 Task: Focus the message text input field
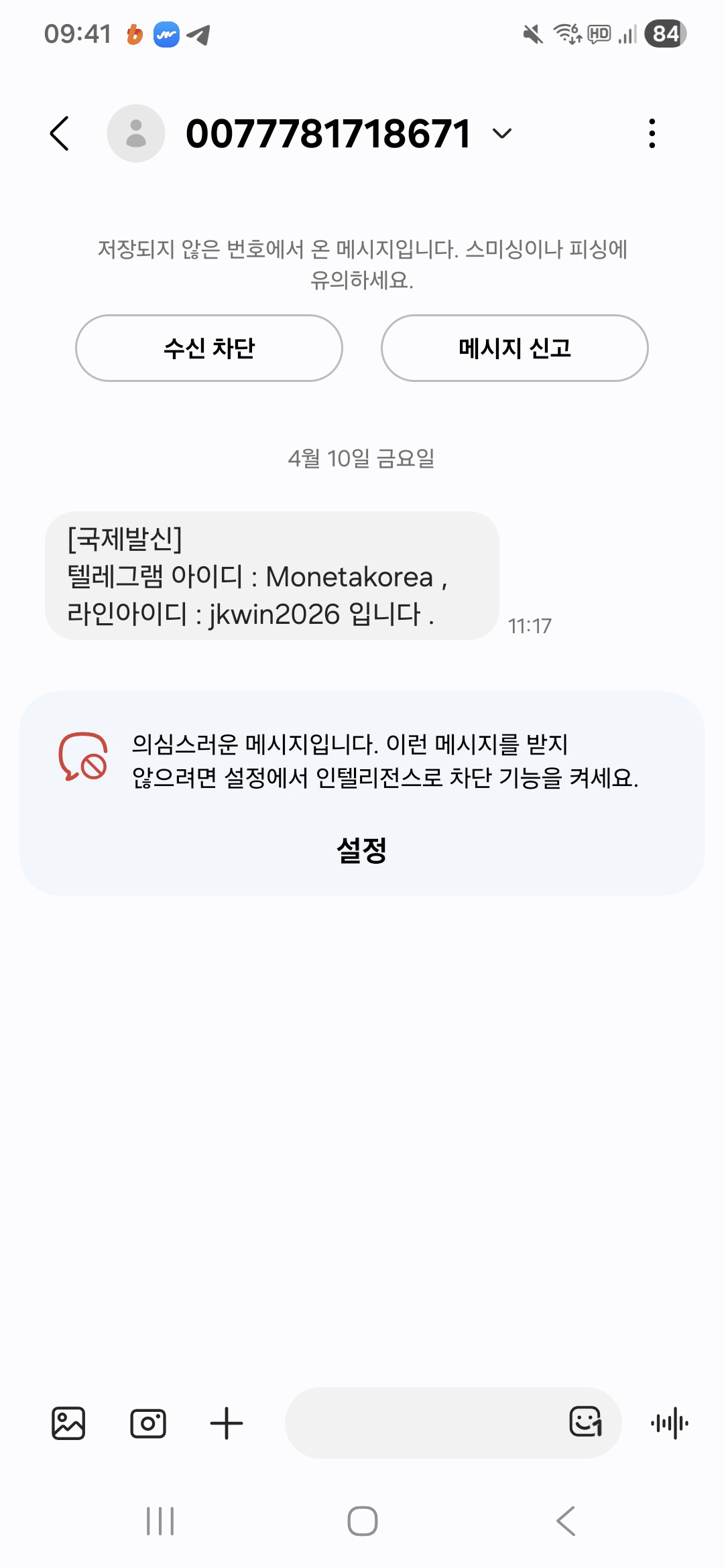pos(422,1423)
